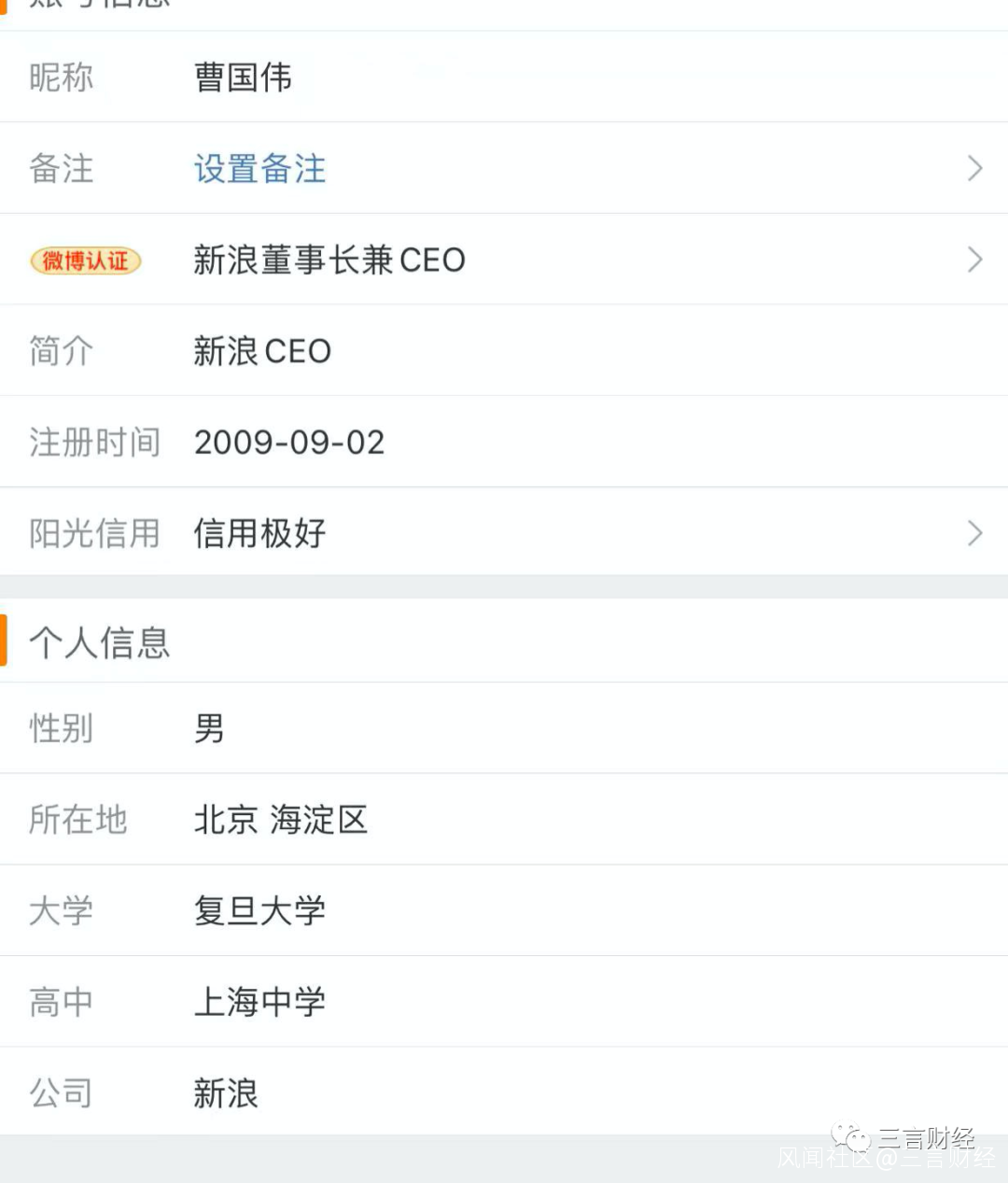This screenshot has height=1183, width=1008.
Task: Open the 阳光信用 credit row
Action: tap(504, 533)
